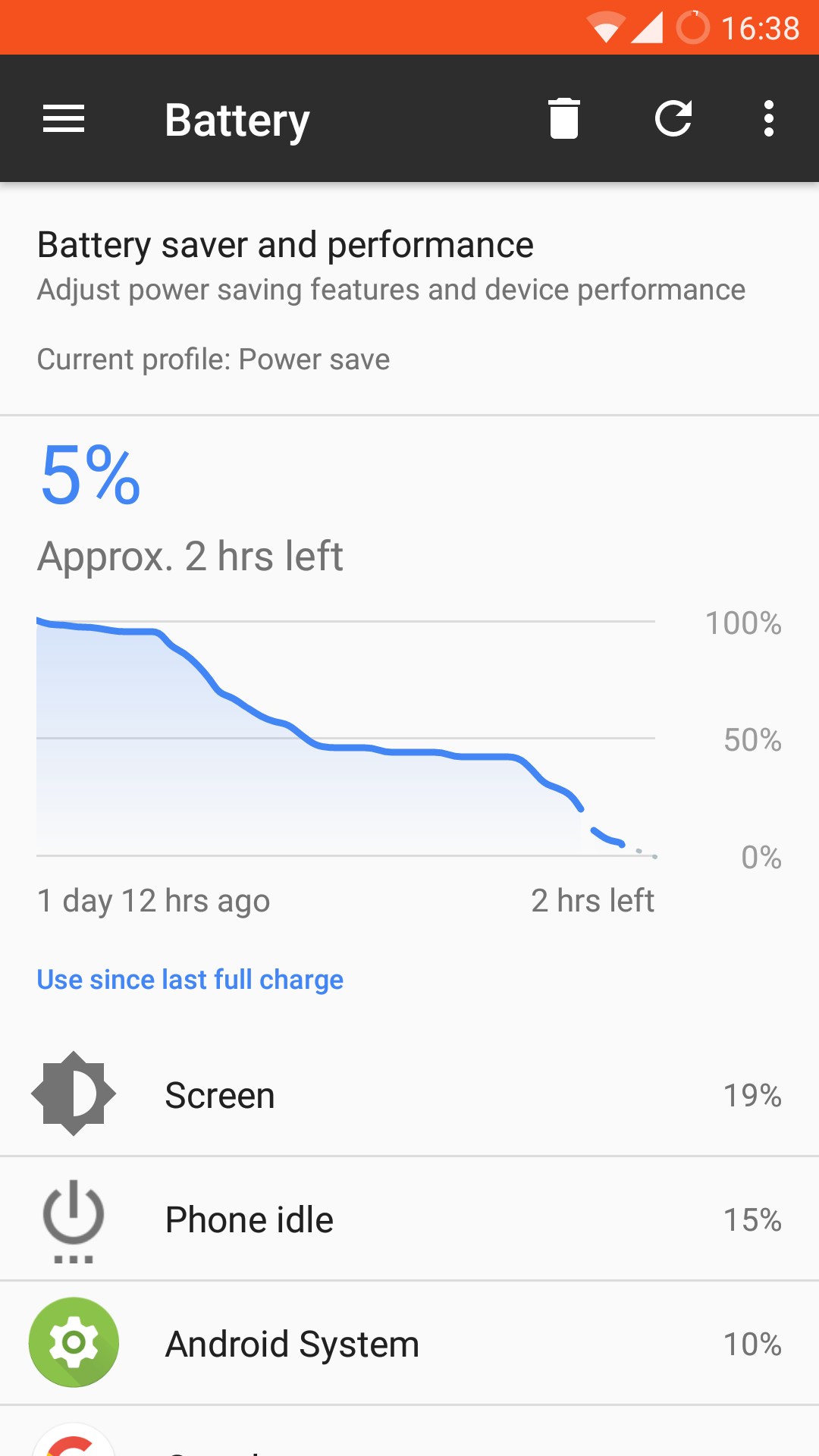Open Android System battery usage

pyautogui.click(x=409, y=1343)
